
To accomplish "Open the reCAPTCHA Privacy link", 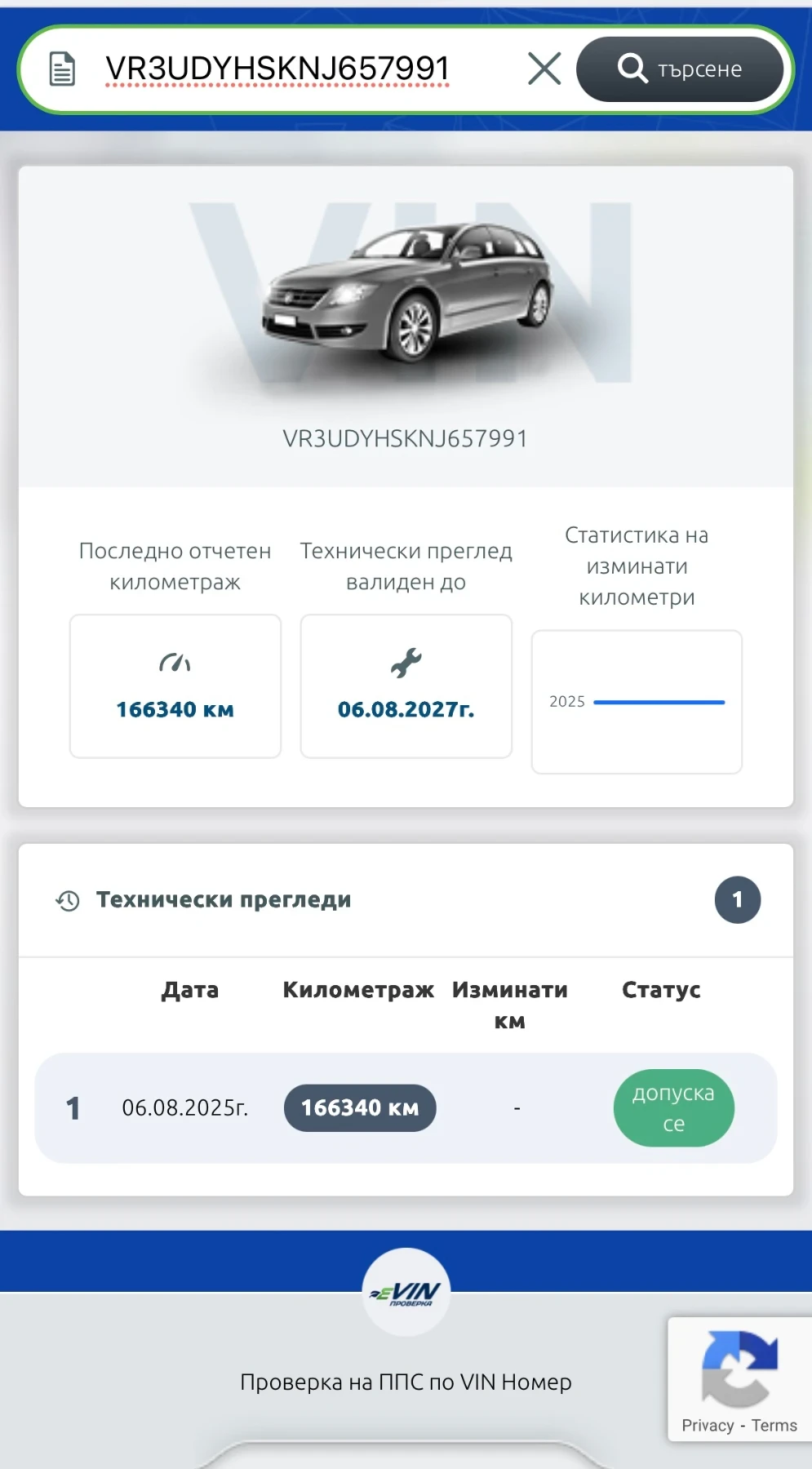I will click(708, 1426).
